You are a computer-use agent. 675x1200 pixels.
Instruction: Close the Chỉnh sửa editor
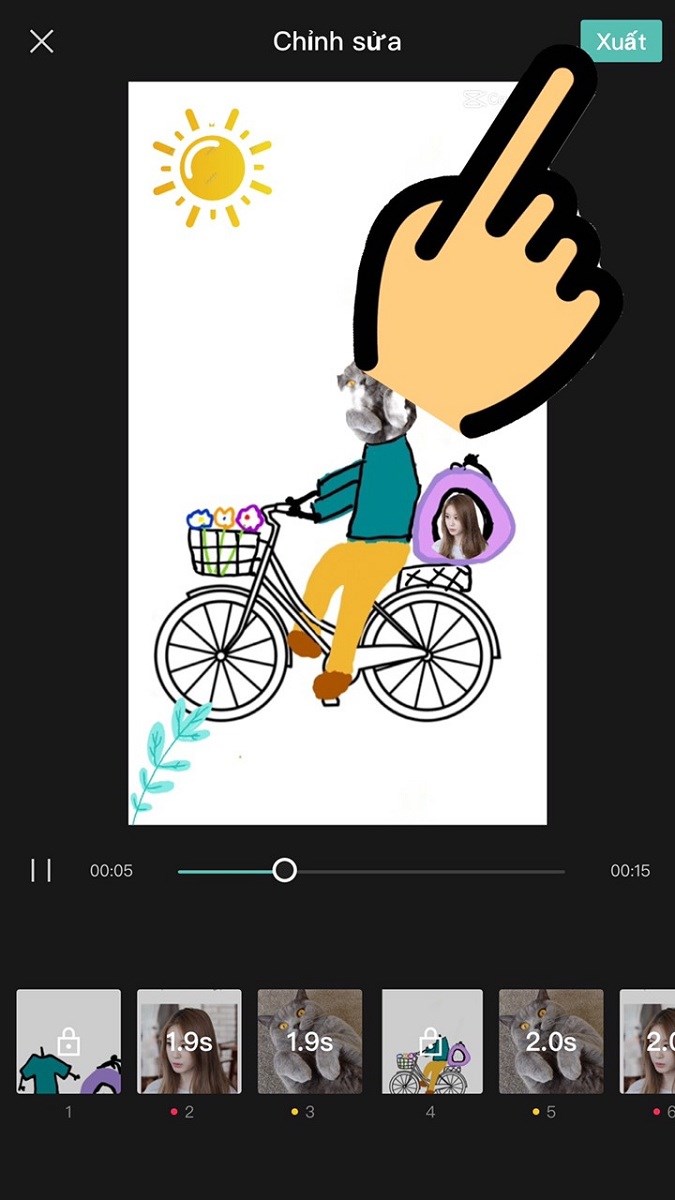41,41
